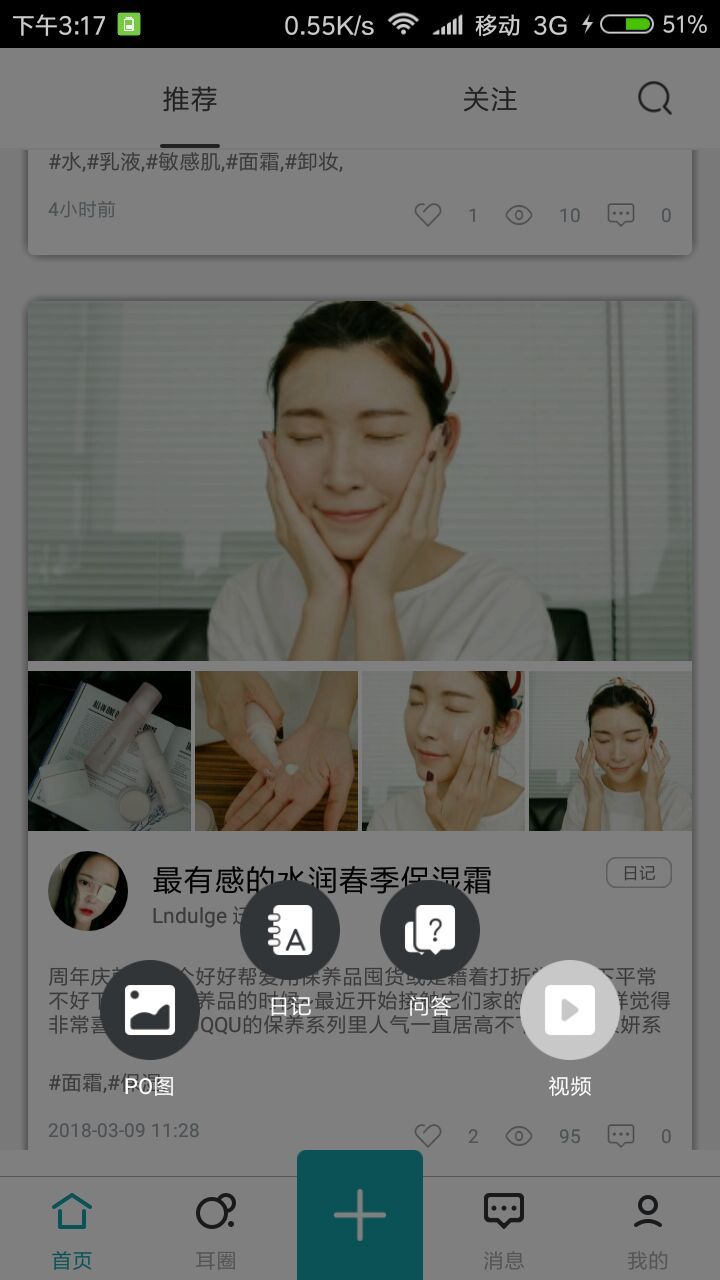Screen dimensions: 720x1280
Task: Switch to the 关注 tab
Action: (490, 99)
